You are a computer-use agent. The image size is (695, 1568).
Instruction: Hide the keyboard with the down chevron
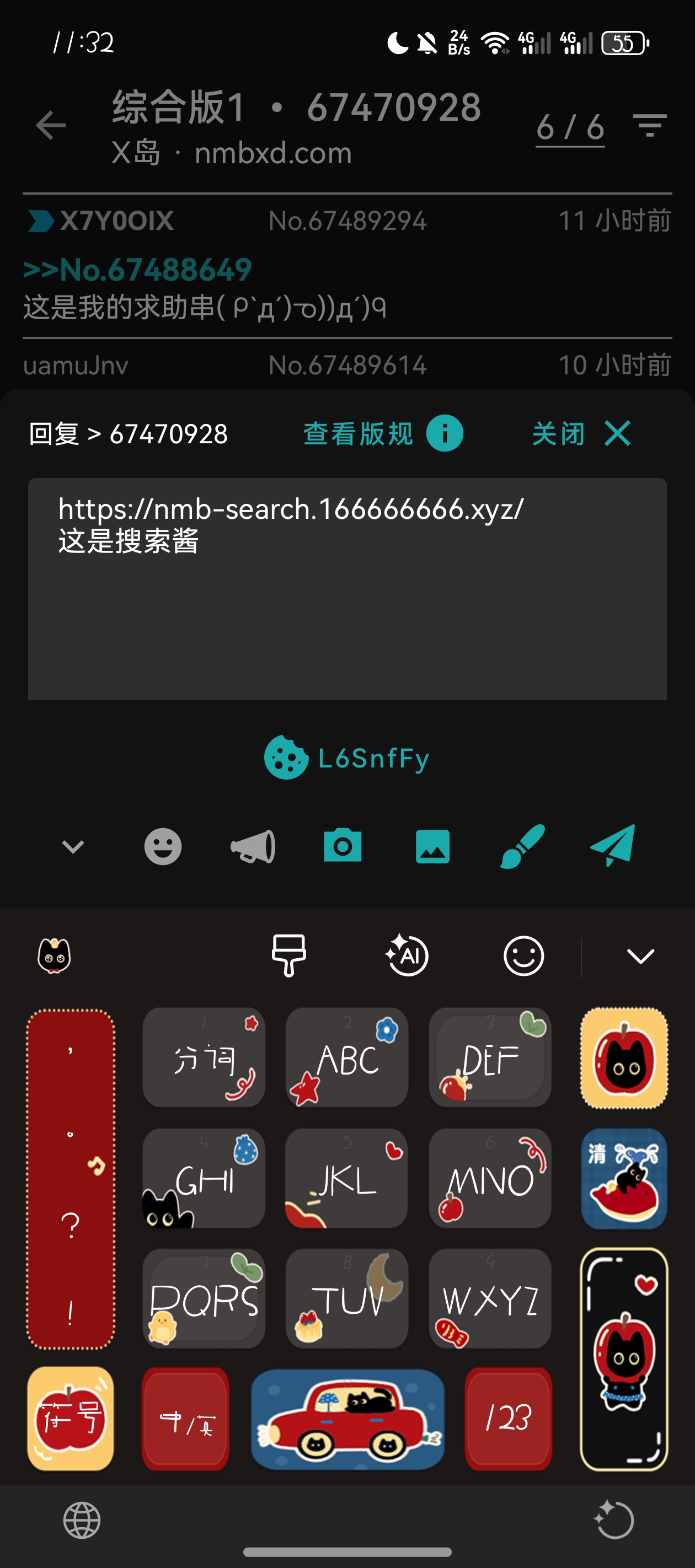click(640, 955)
